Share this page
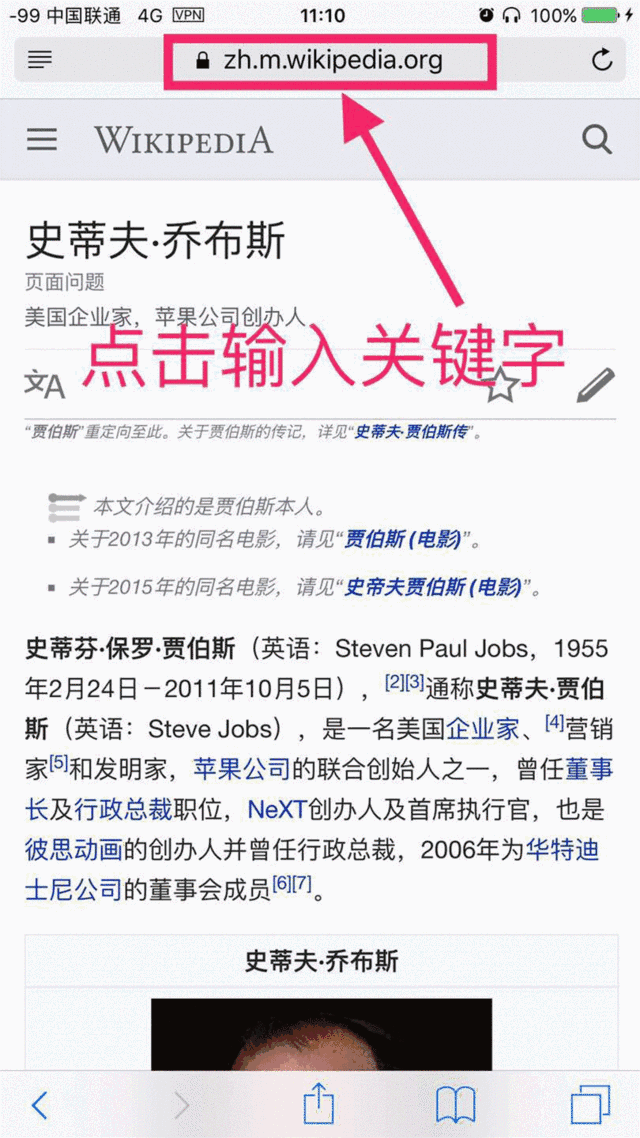Screen dimensions: 640x1138 tap(318, 1103)
